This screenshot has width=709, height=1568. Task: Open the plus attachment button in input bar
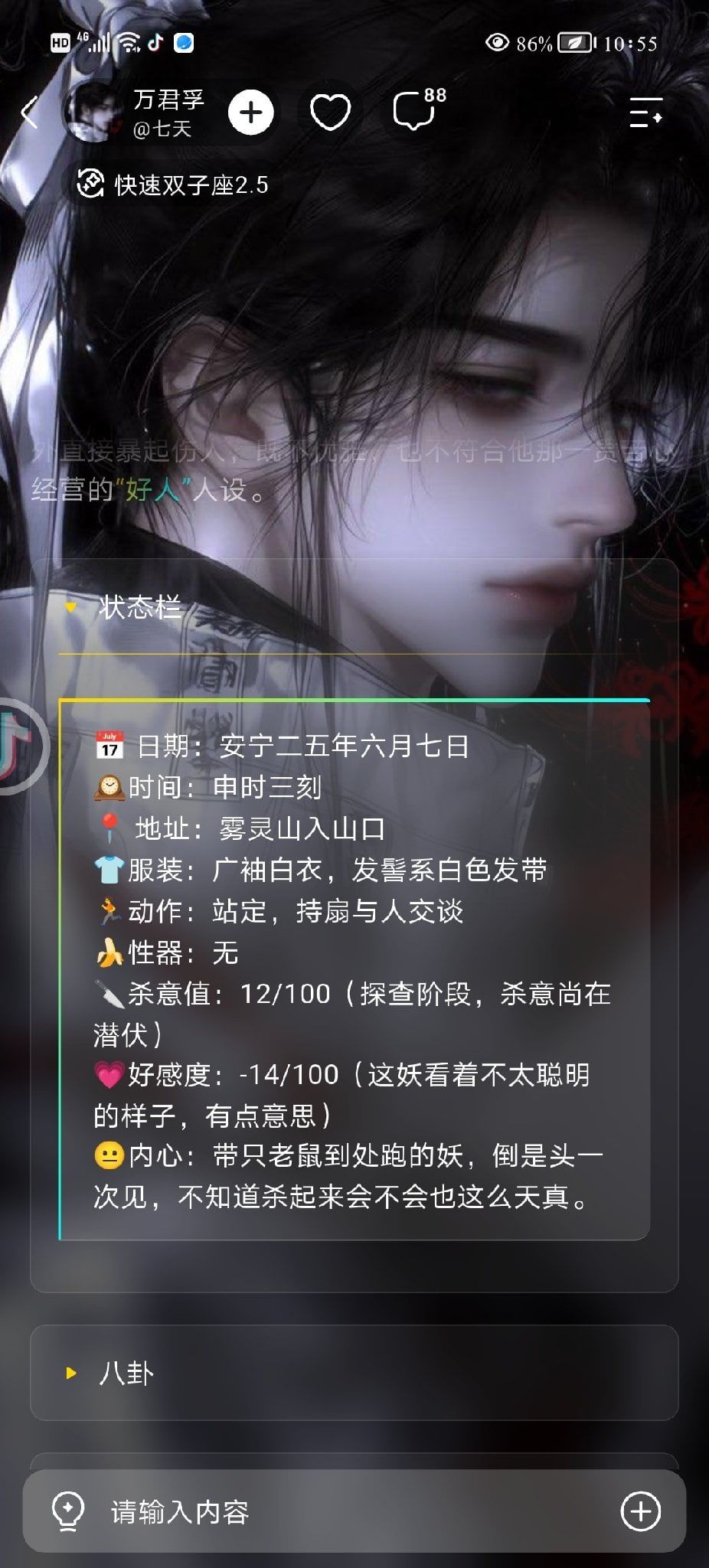(640, 1511)
